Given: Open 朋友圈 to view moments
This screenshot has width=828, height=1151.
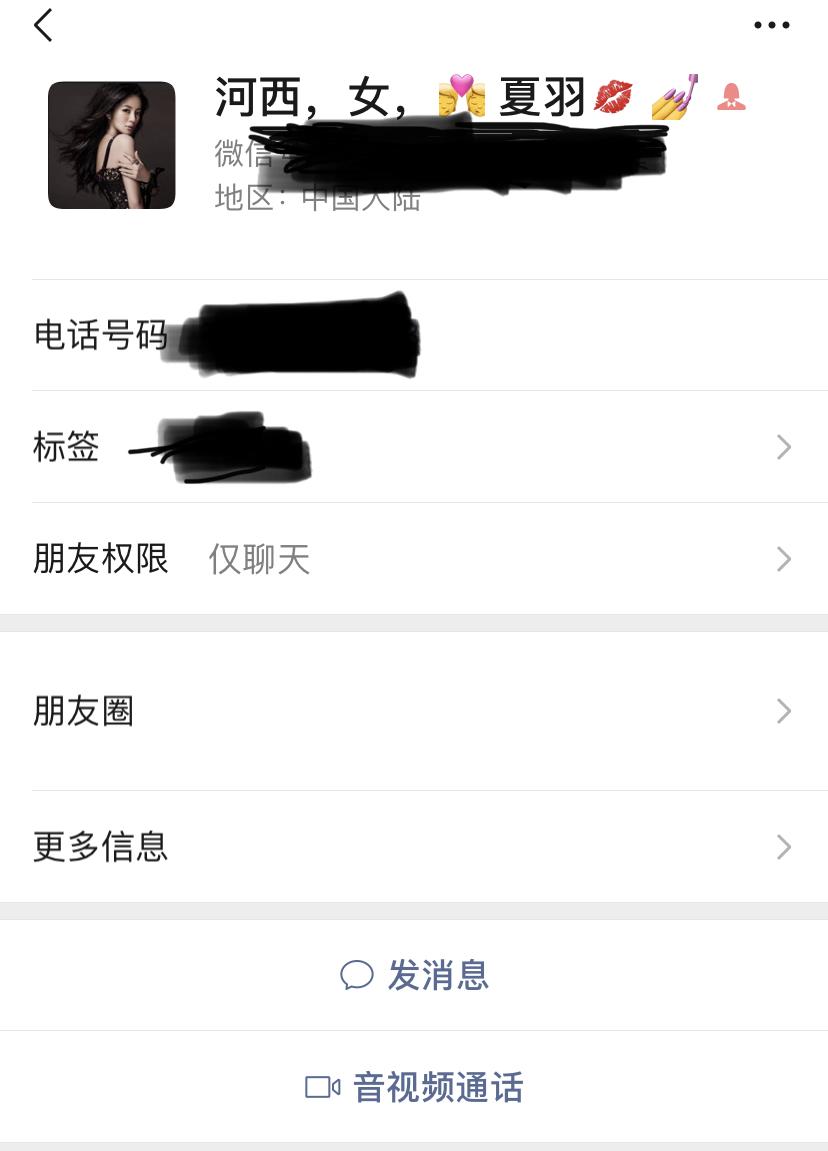Looking at the screenshot, I should pos(84,711).
